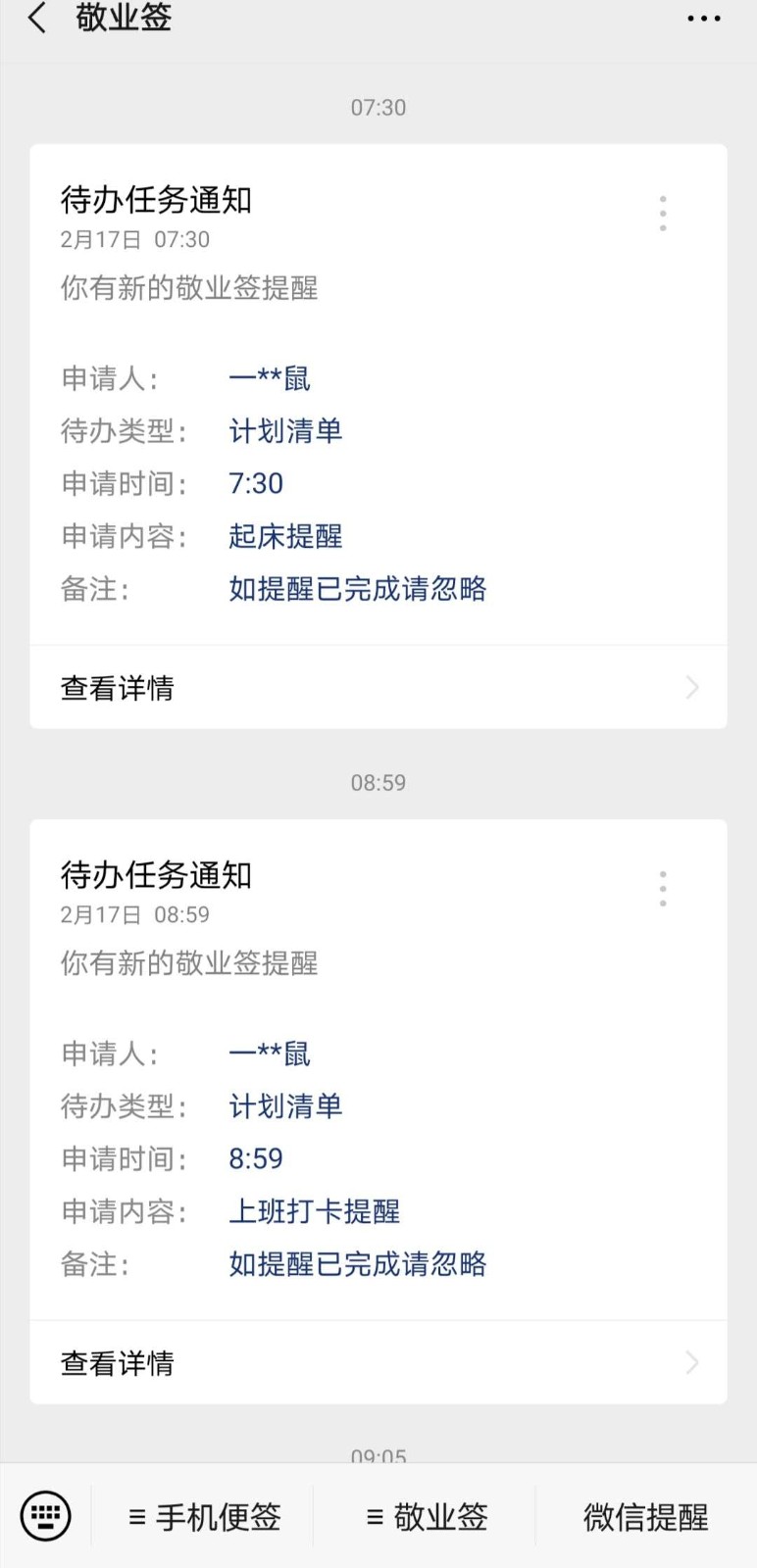
Task: View details of the 起床提醒 notification
Action: point(378,687)
